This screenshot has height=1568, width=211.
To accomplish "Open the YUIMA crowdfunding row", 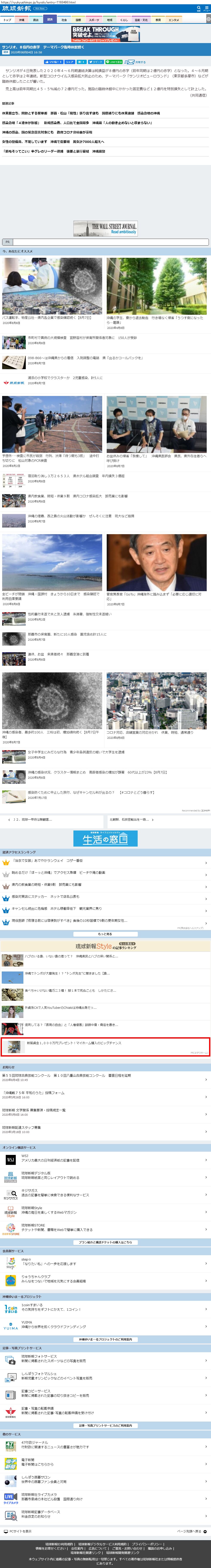I will click(106, 1325).
